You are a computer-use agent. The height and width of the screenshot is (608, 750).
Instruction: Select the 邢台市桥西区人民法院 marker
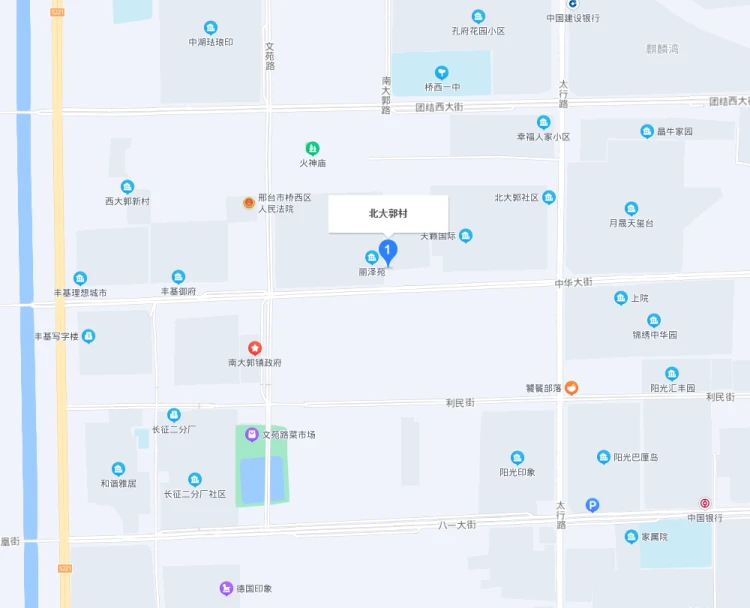(x=250, y=203)
